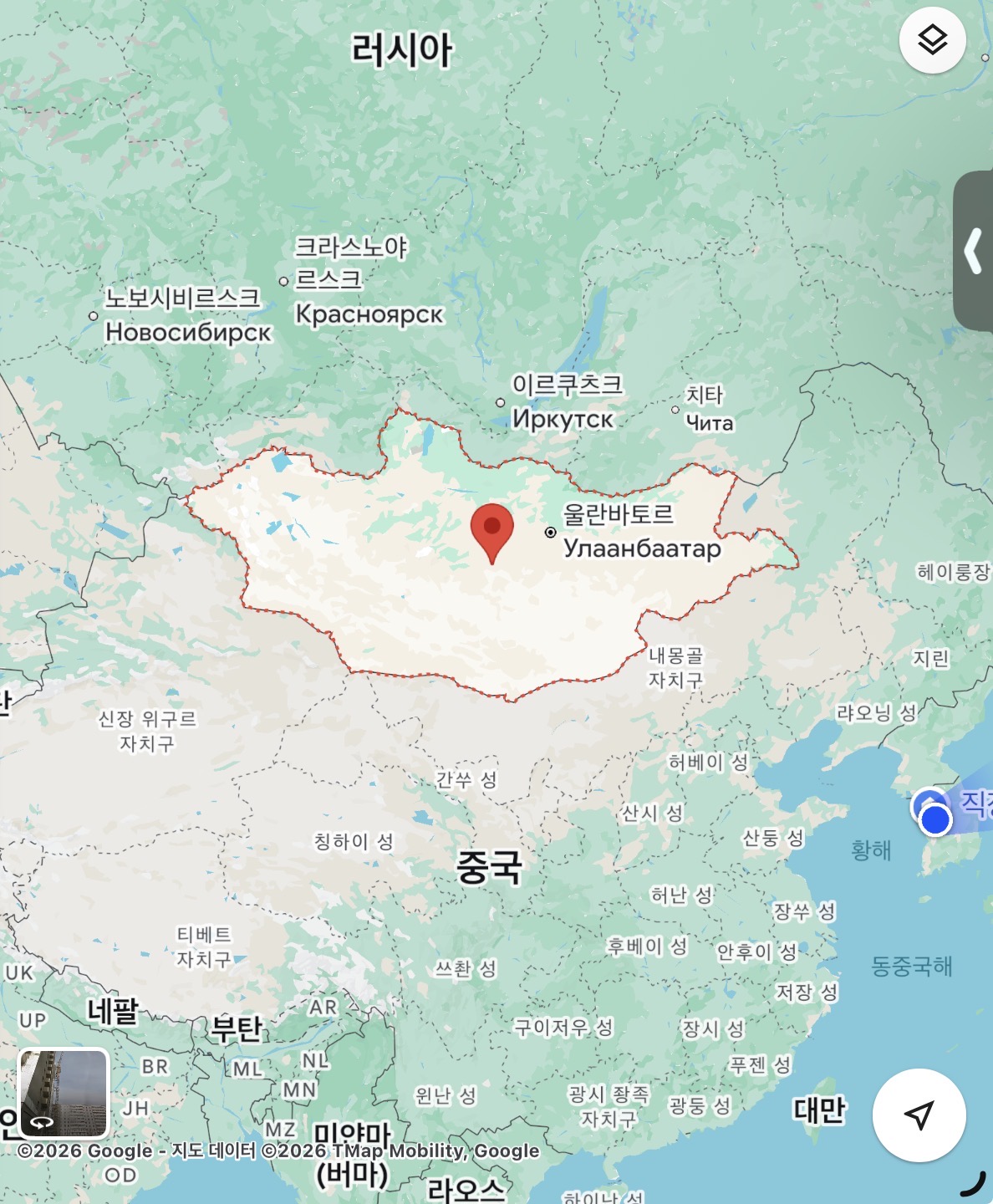Open the Street View thumbnail
The height and width of the screenshot is (1204, 993).
click(x=64, y=1094)
